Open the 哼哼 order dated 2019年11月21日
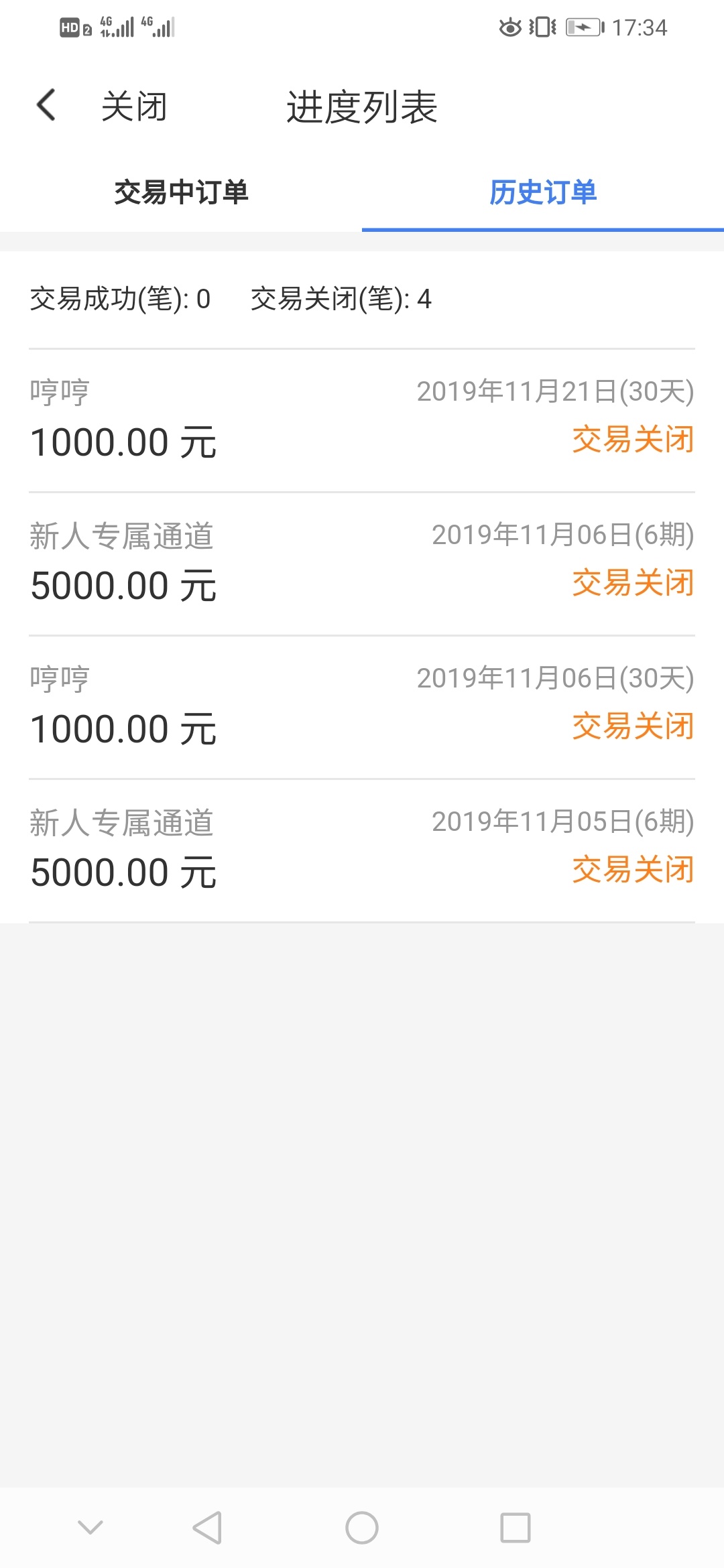This screenshot has width=724, height=1568. (x=362, y=421)
